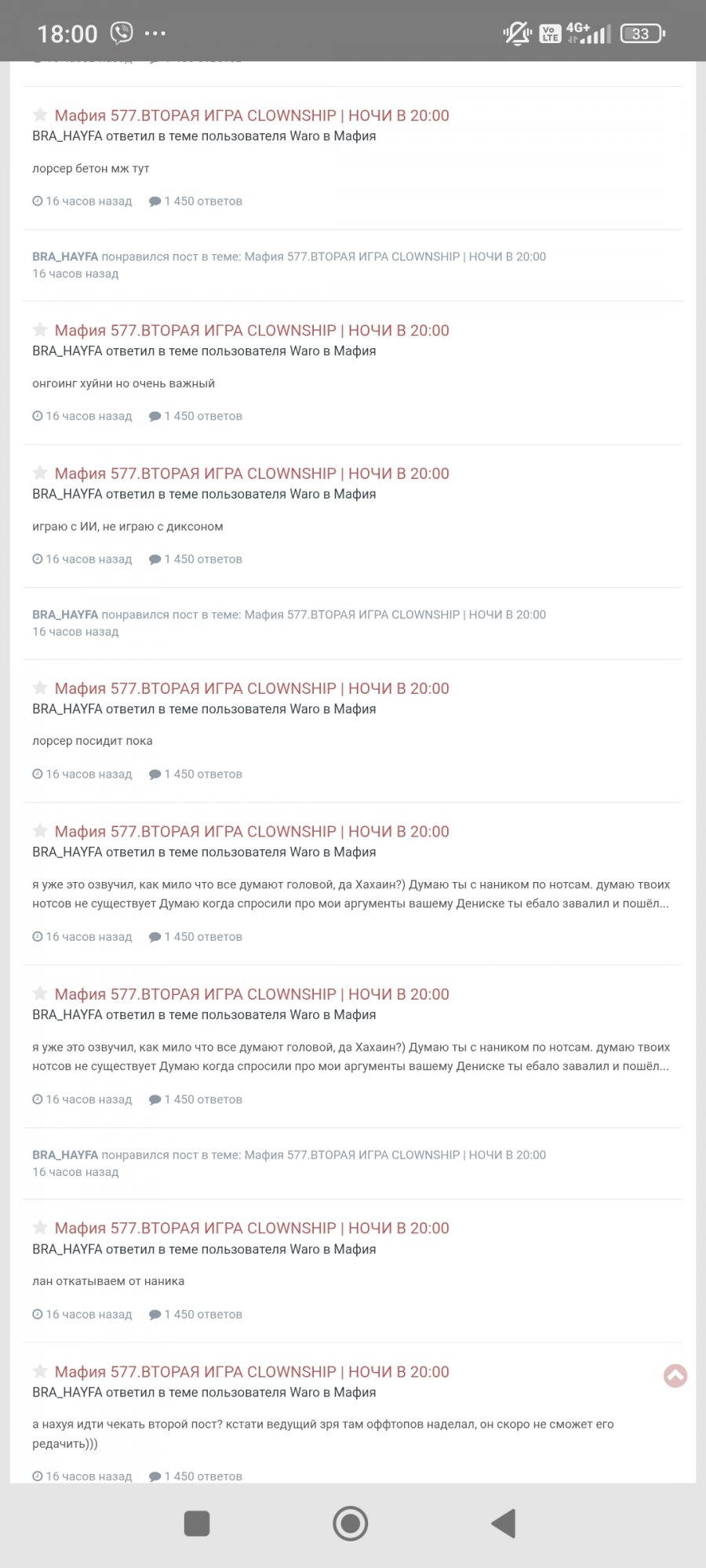The image size is (706, 1568).
Task: Open topic title above 'лан откатываем от наника'
Action: pyautogui.click(x=251, y=1229)
